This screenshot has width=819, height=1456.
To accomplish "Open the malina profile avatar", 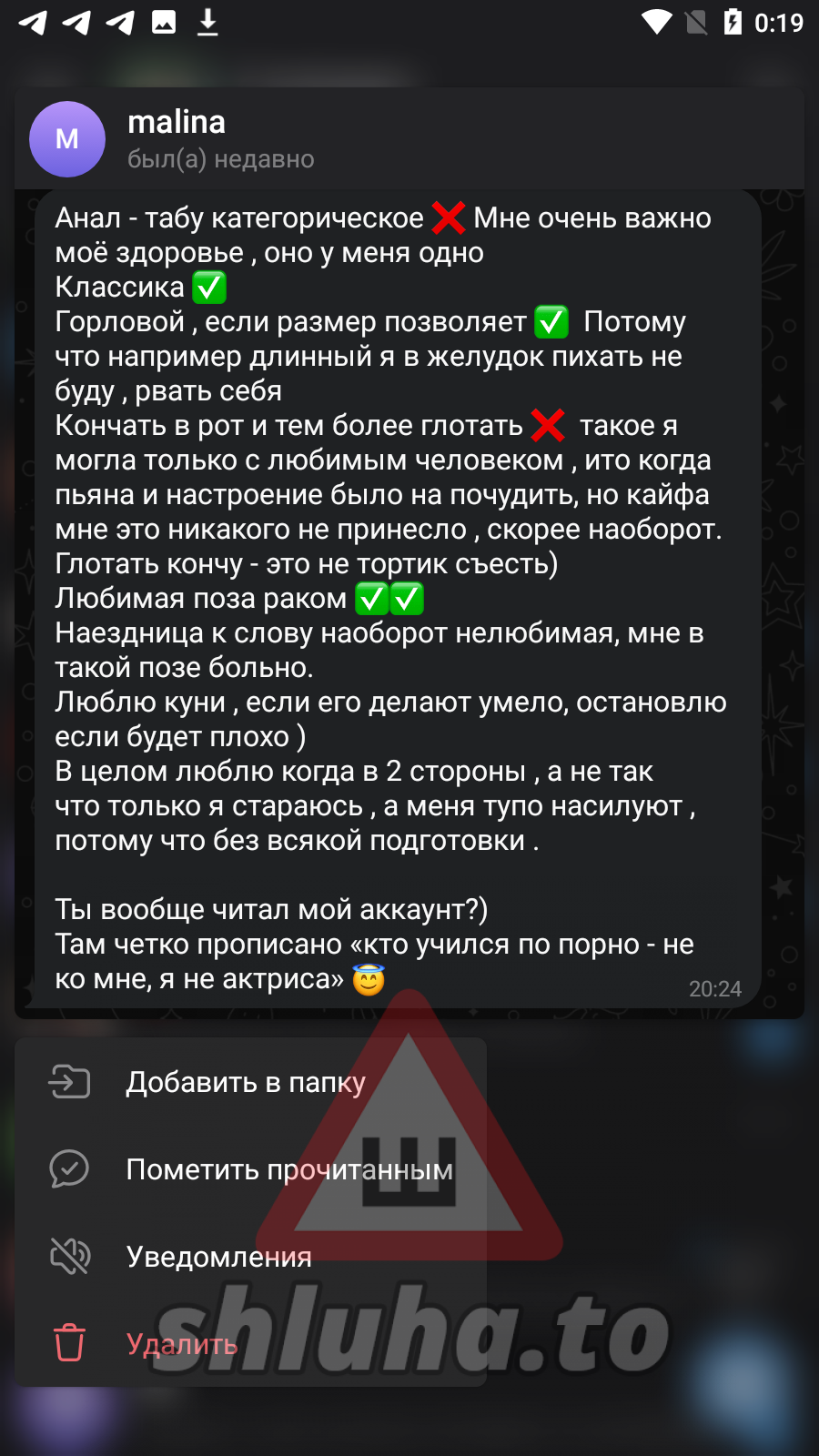I will tap(67, 139).
